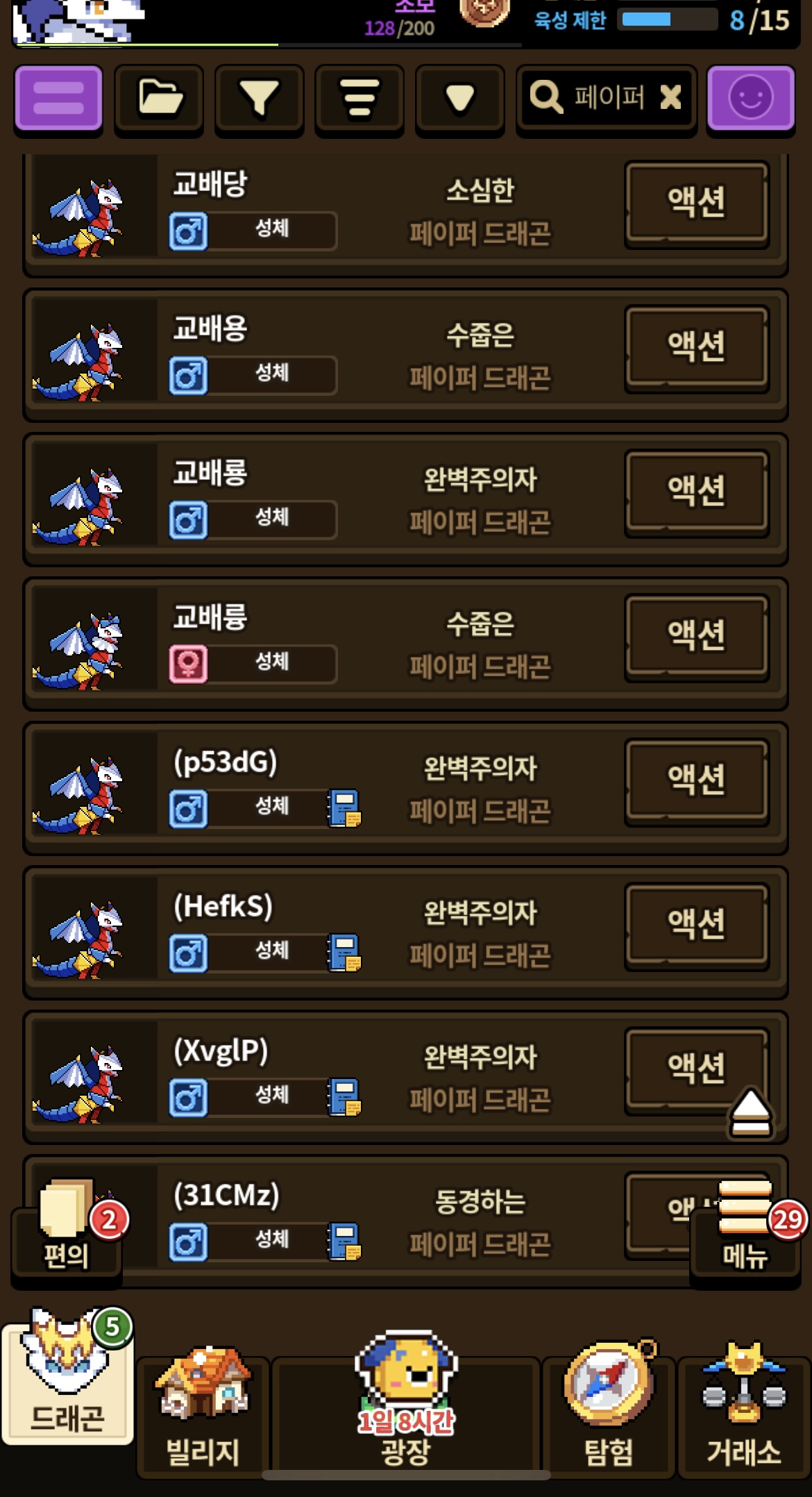Open the 편의 convenience button

(67, 1232)
